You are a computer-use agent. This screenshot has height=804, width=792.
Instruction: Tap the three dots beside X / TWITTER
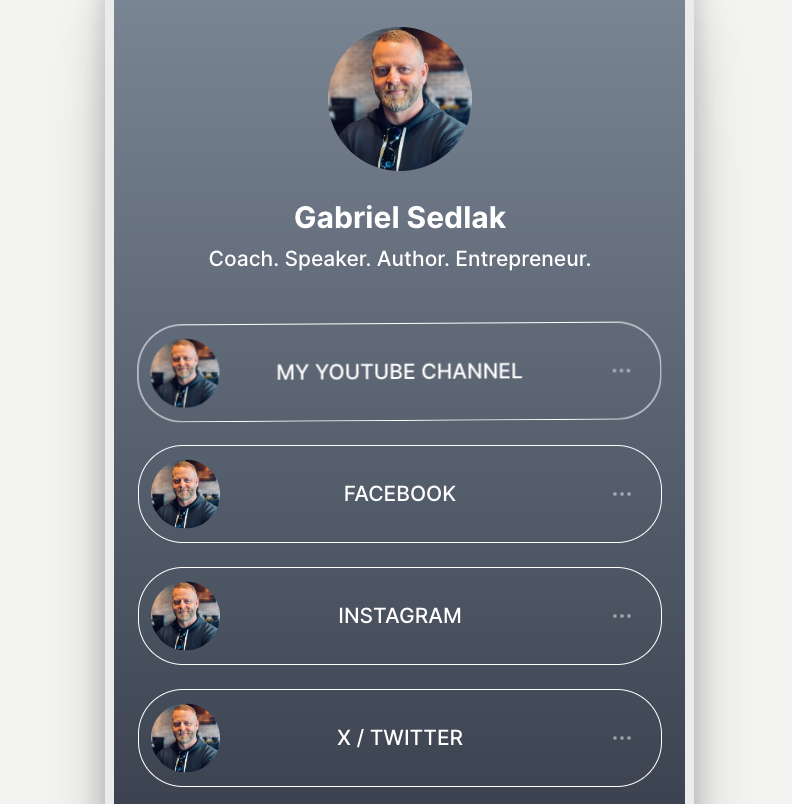(x=621, y=738)
